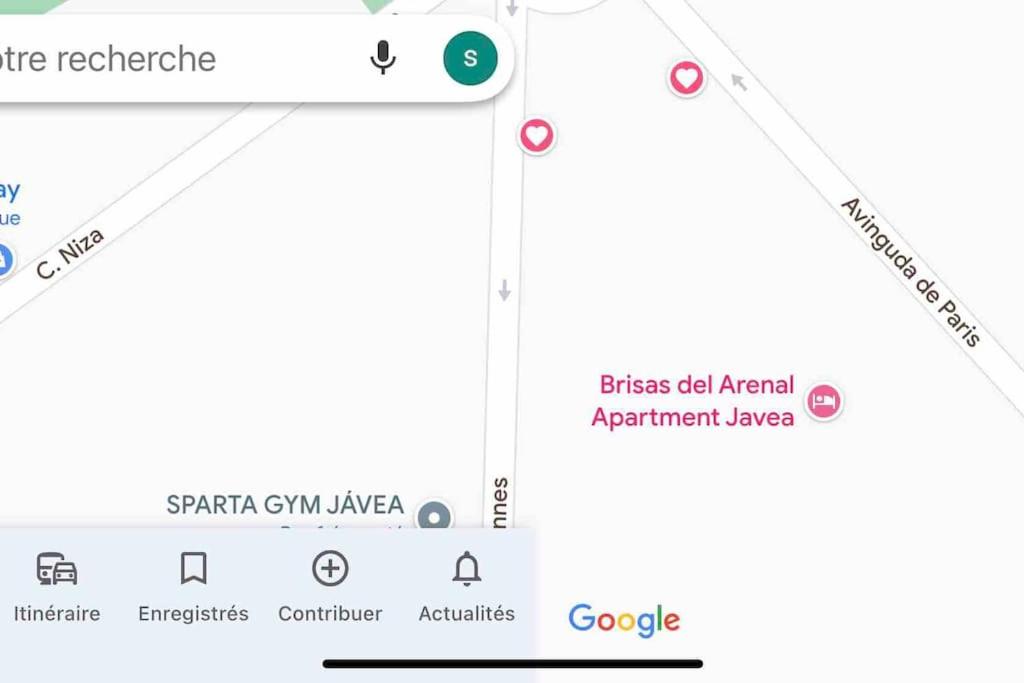1024x683 pixels.
Task: Select the Contribuer tab
Action: point(330,587)
